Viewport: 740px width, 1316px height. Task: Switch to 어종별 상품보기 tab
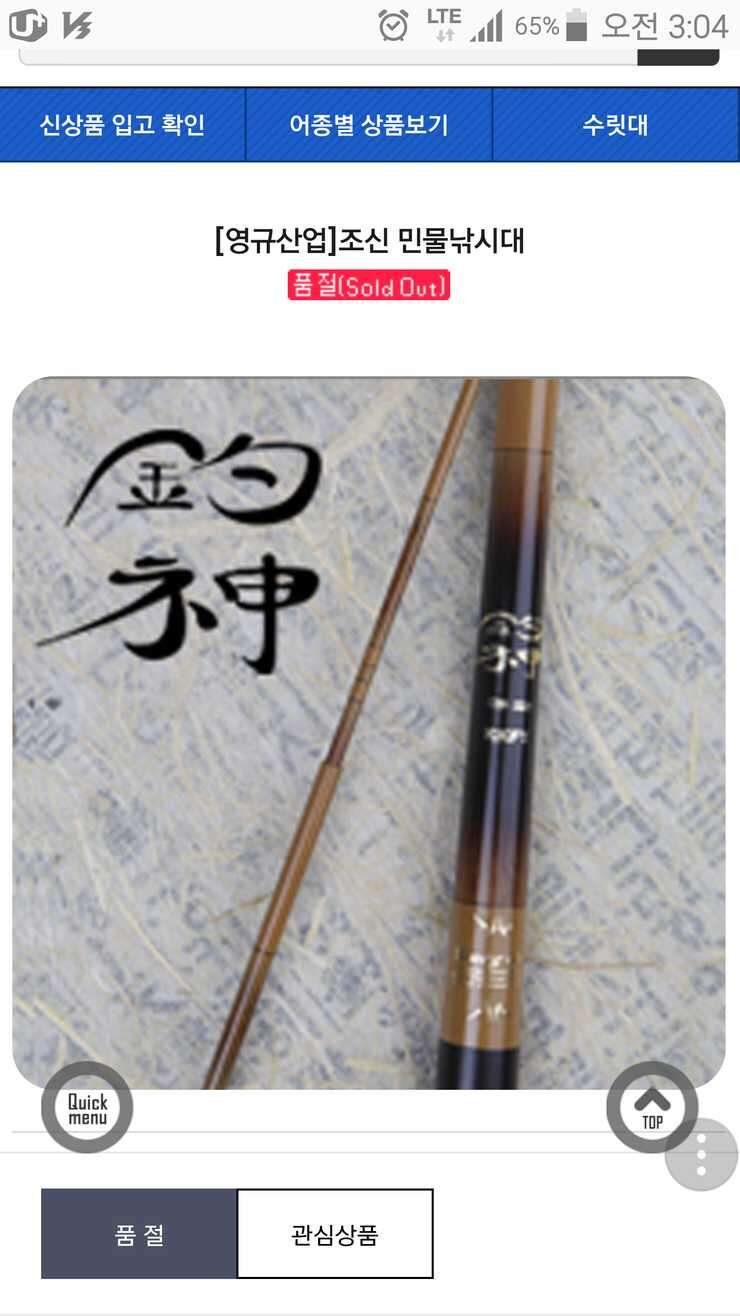(x=369, y=125)
